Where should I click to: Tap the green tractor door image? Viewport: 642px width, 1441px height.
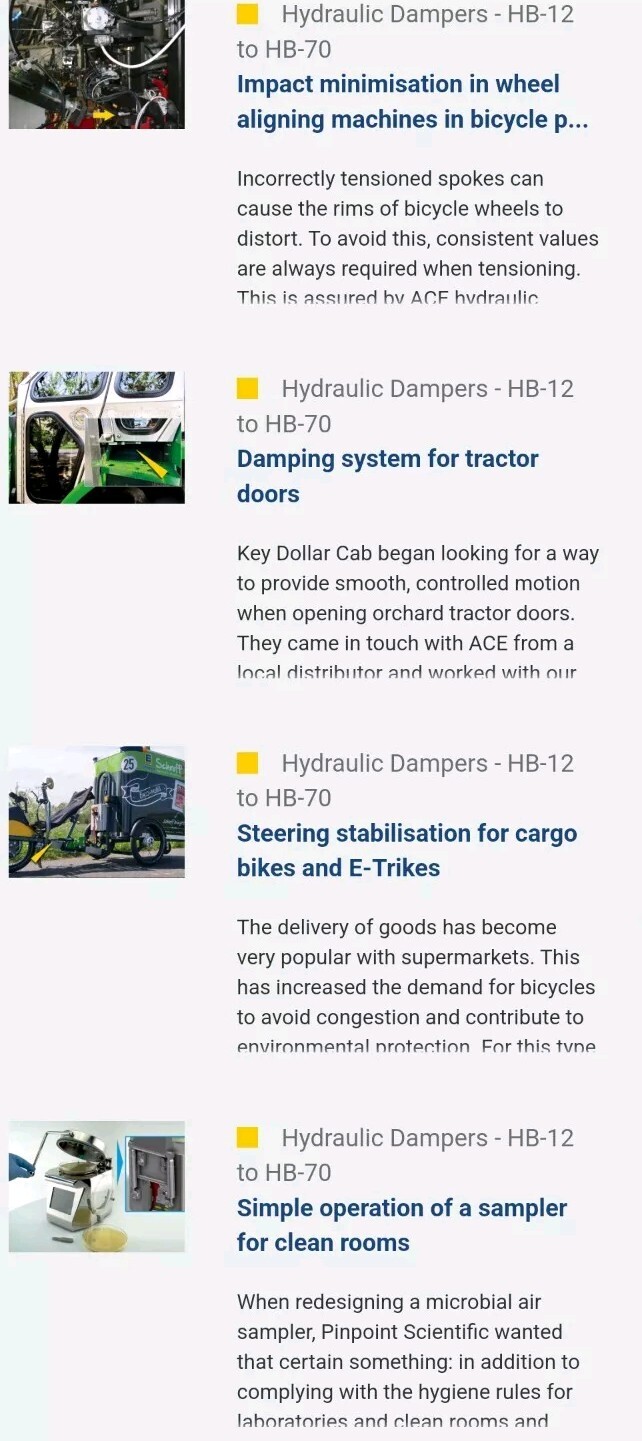[x=97, y=438]
